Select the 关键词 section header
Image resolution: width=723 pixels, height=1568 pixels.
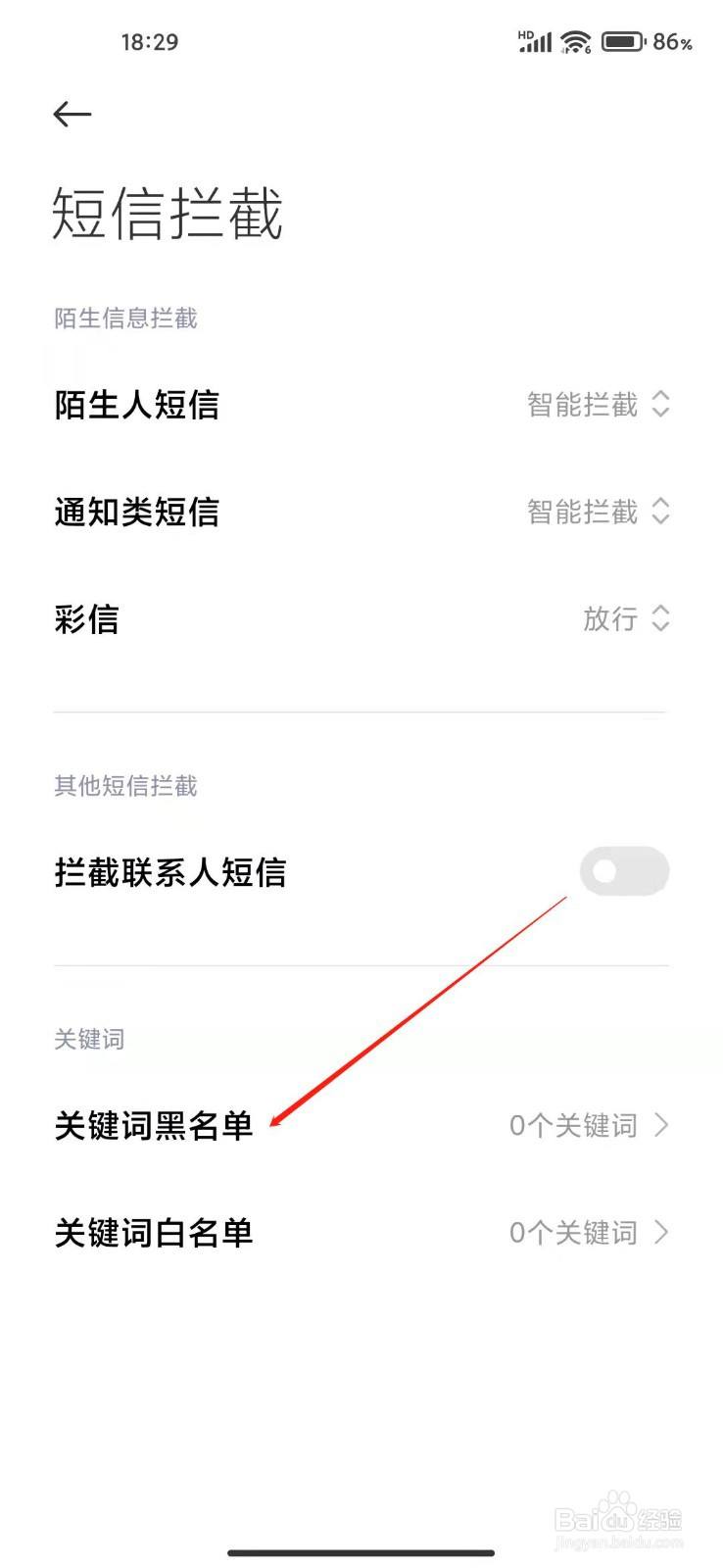pos(88,1039)
